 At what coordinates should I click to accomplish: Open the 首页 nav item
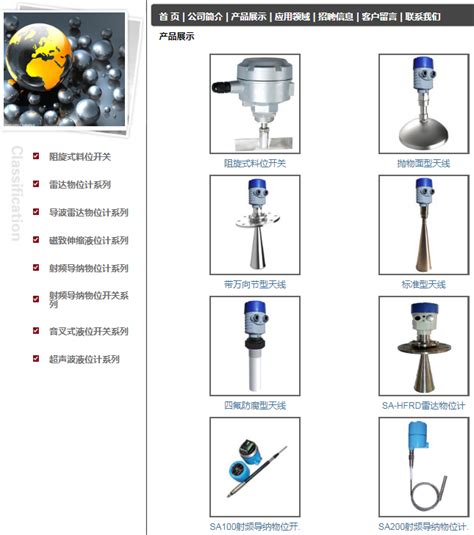(169, 16)
